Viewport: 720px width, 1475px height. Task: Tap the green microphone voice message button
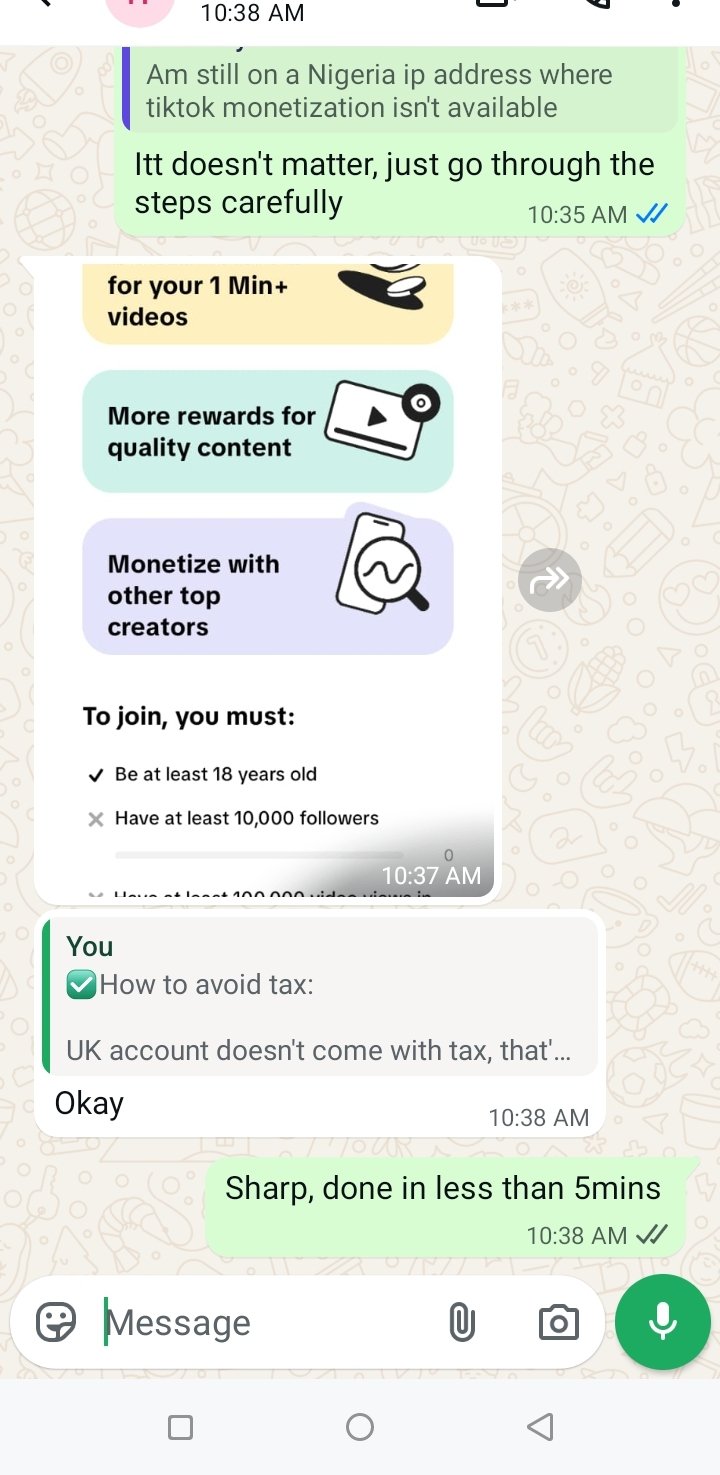point(663,1322)
